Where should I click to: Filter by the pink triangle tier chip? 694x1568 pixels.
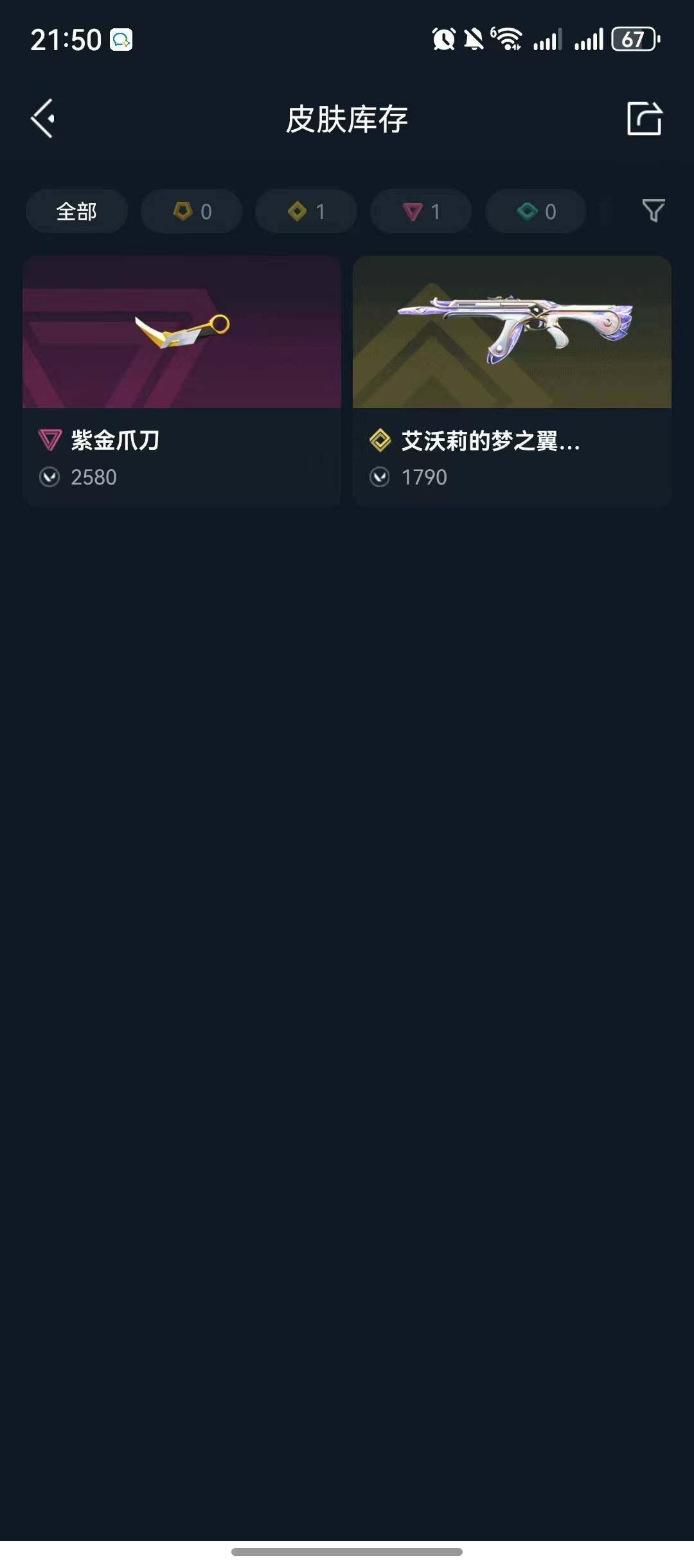(x=421, y=211)
